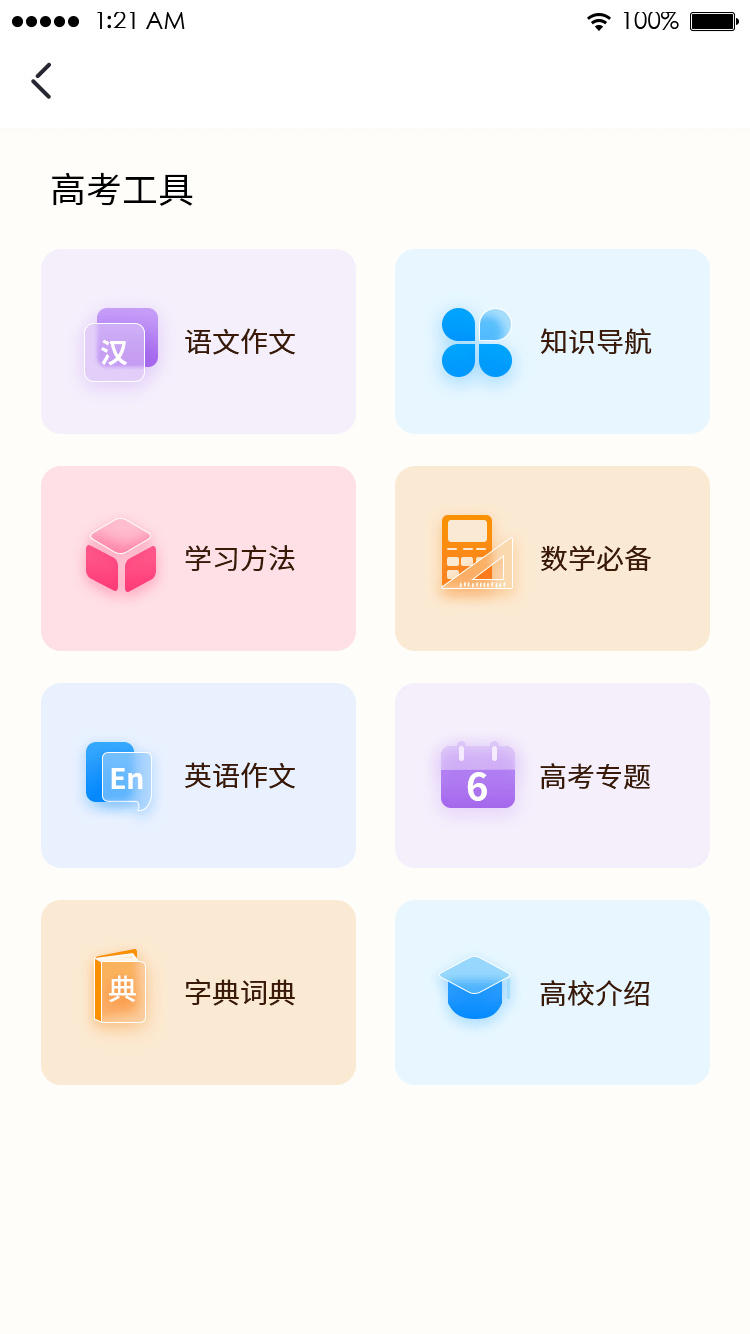Select the 高考工具 page title

(x=124, y=190)
